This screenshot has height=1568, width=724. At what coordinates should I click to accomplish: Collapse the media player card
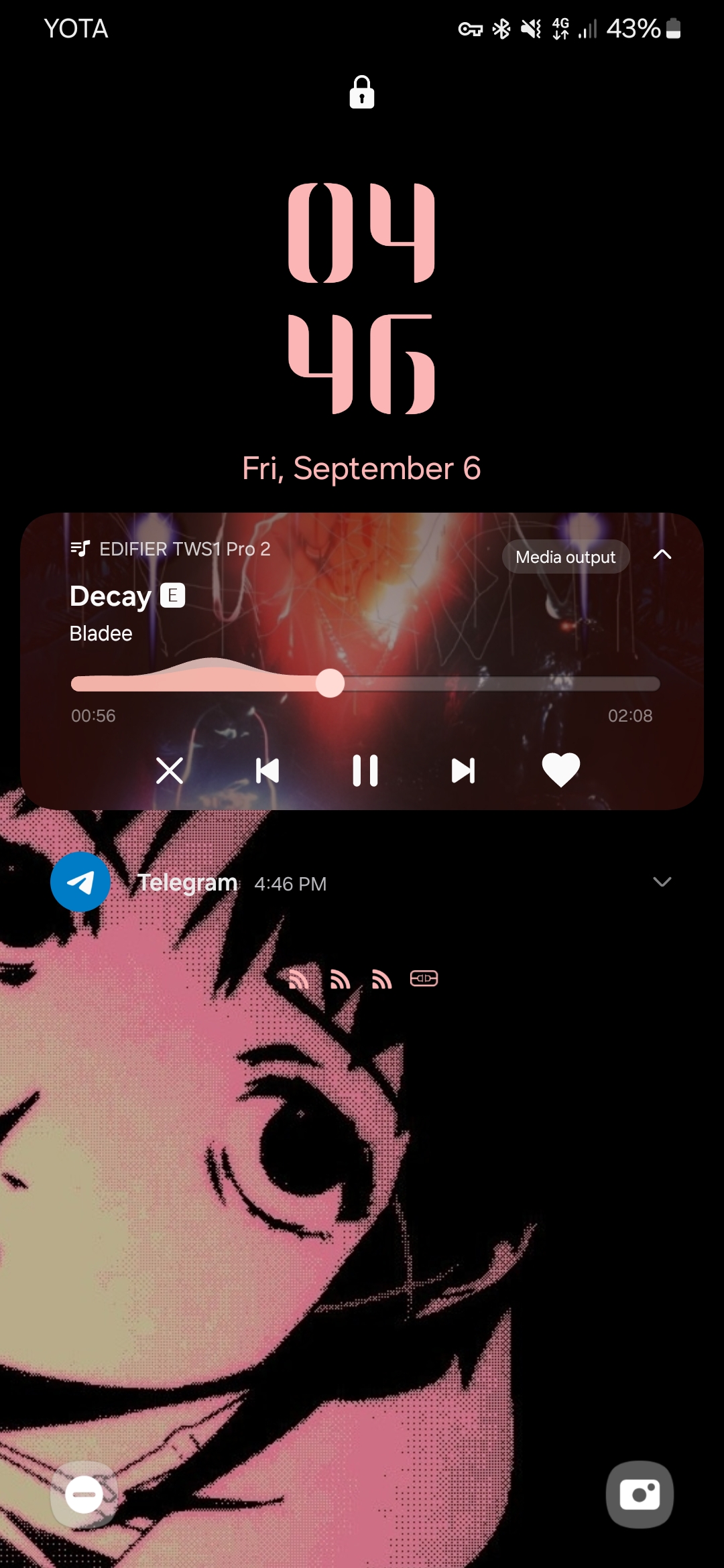click(662, 554)
